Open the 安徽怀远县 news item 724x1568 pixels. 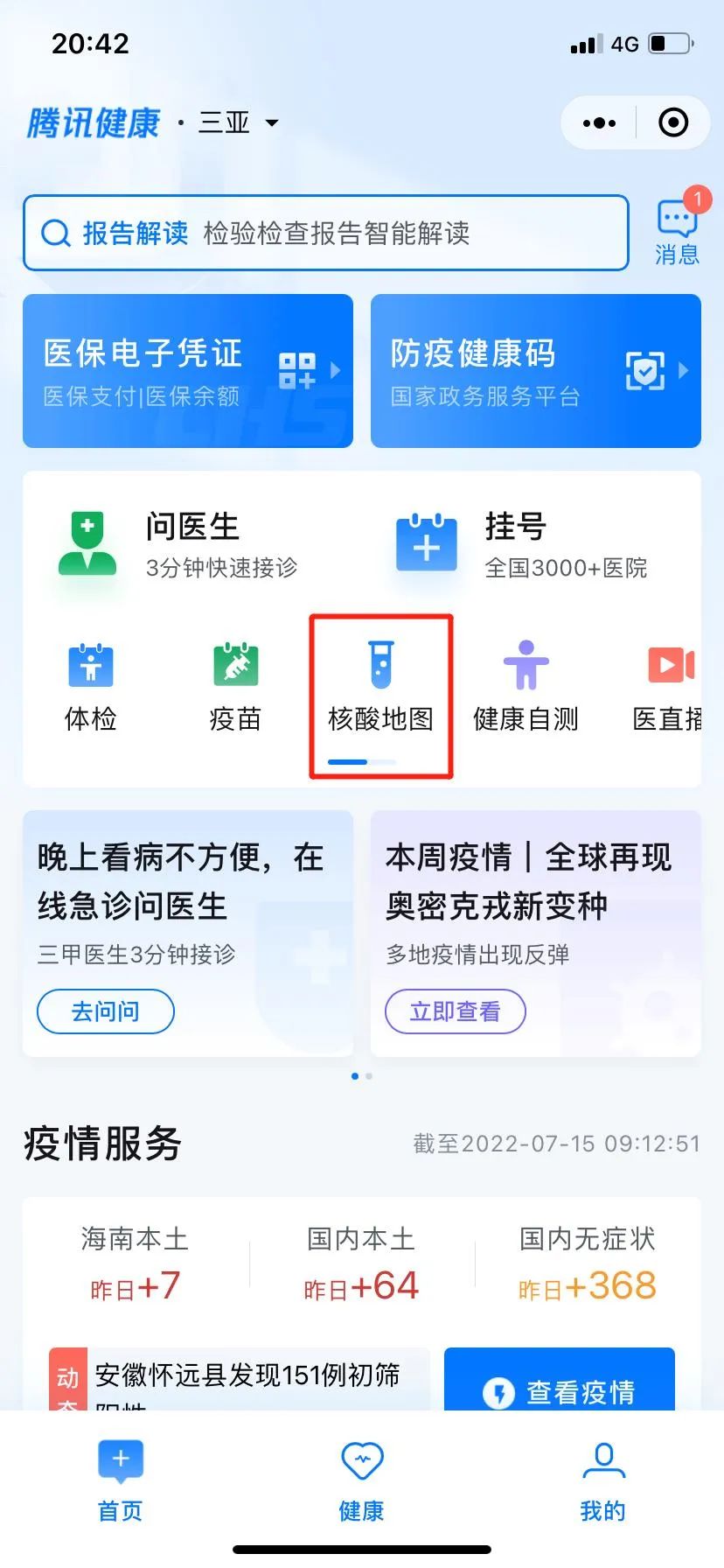pos(247,1377)
